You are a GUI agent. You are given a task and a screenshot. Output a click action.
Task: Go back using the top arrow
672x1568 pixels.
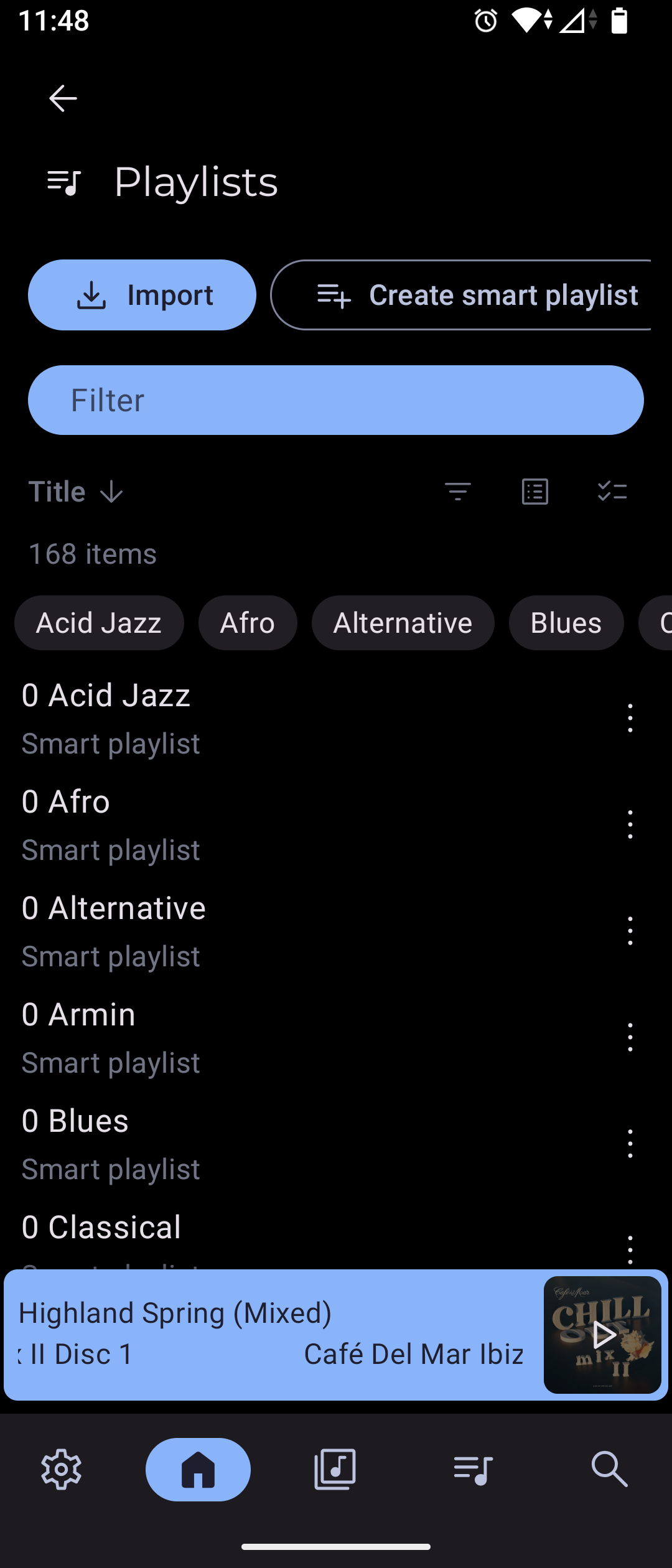coord(63,98)
